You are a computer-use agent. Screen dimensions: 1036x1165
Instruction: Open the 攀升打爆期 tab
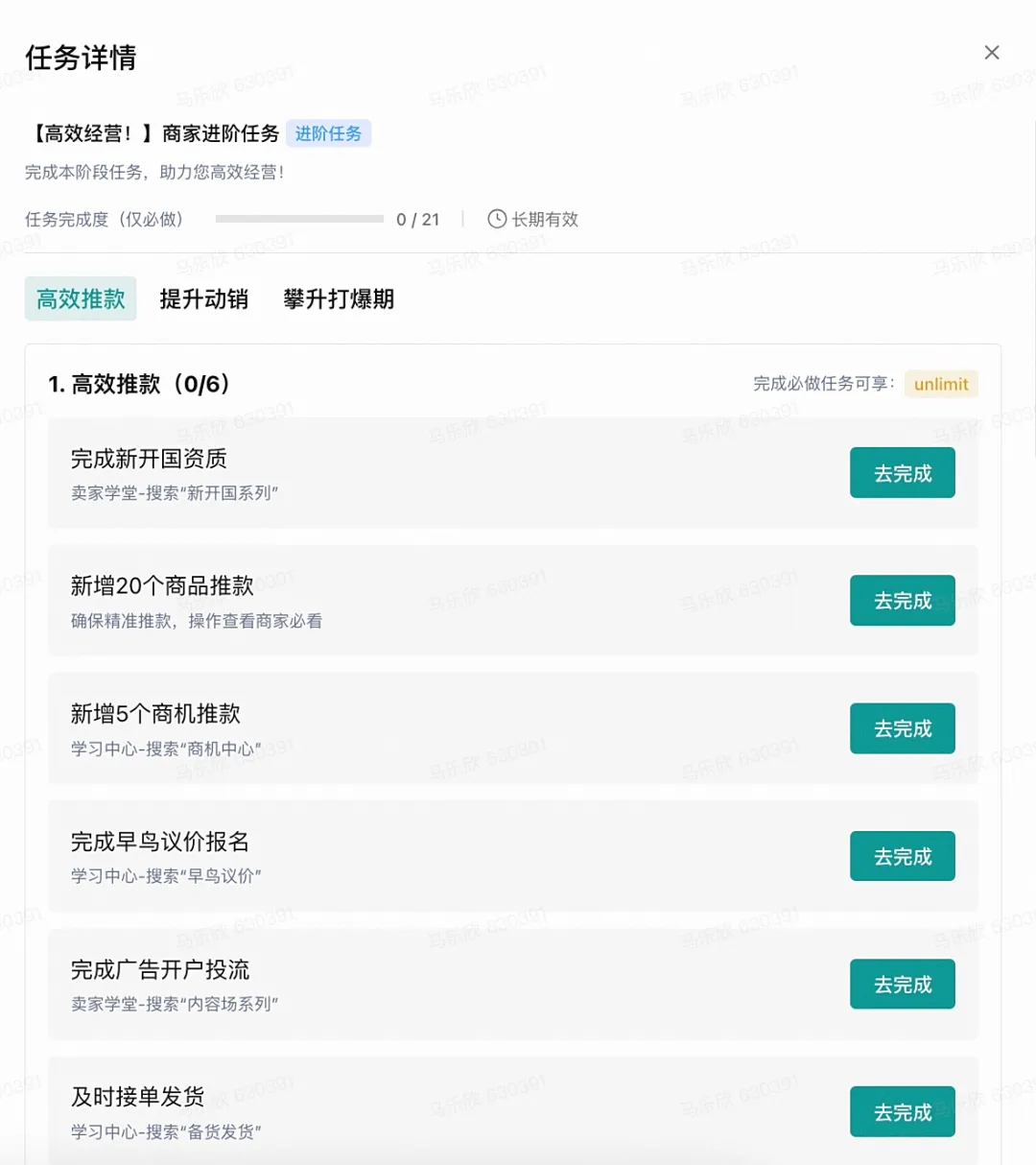[x=339, y=299]
